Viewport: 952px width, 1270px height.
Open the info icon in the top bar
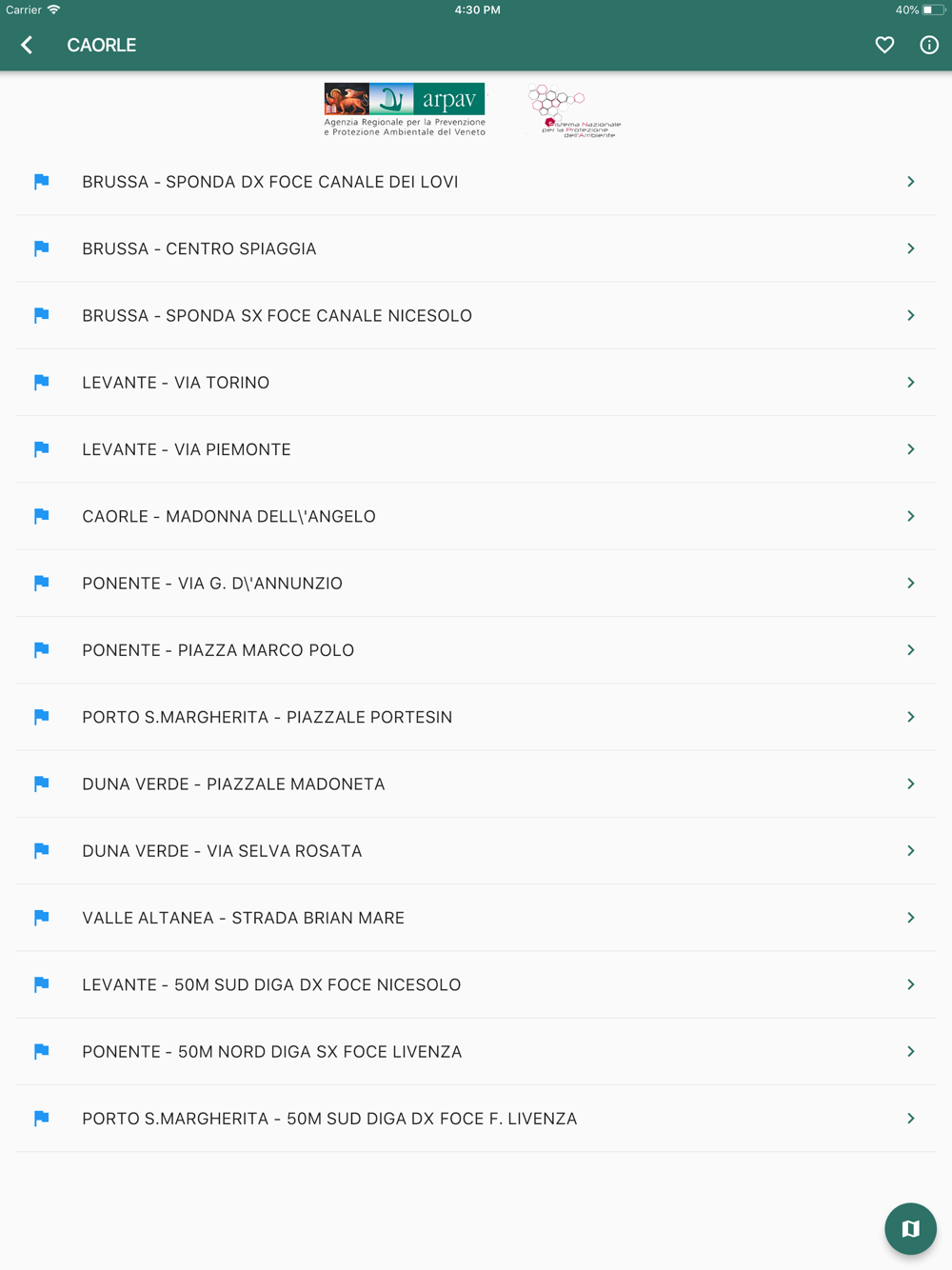(929, 45)
